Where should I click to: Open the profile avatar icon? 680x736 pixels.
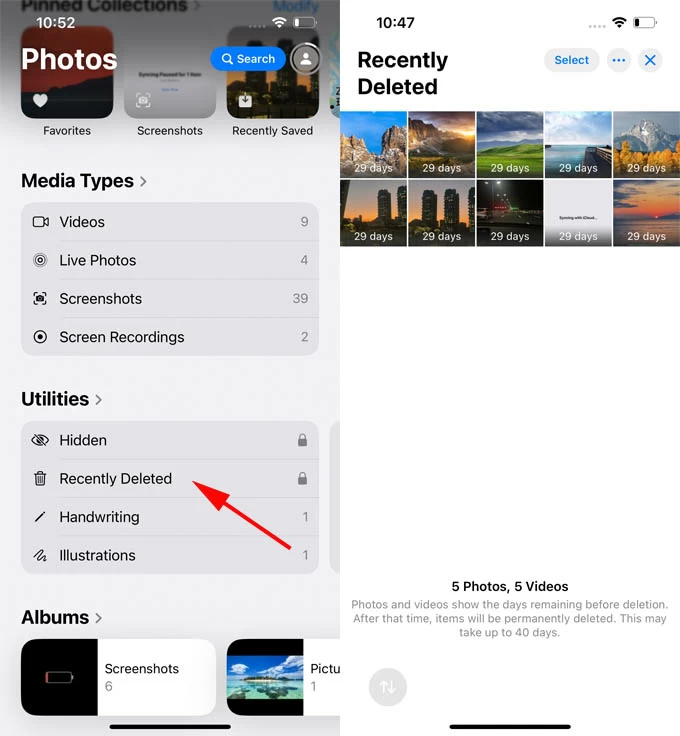pyautogui.click(x=306, y=59)
